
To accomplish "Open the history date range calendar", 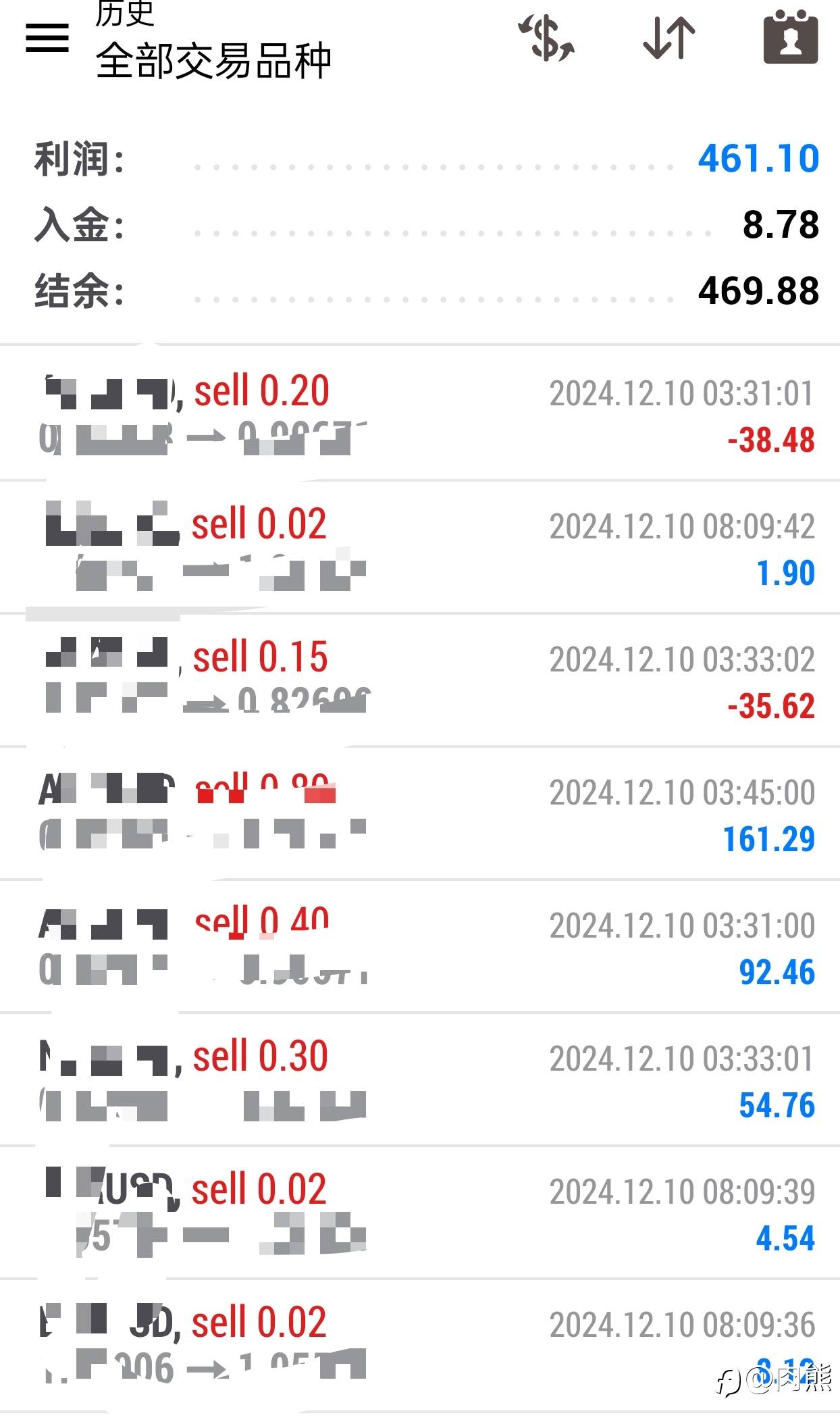I will point(790,38).
